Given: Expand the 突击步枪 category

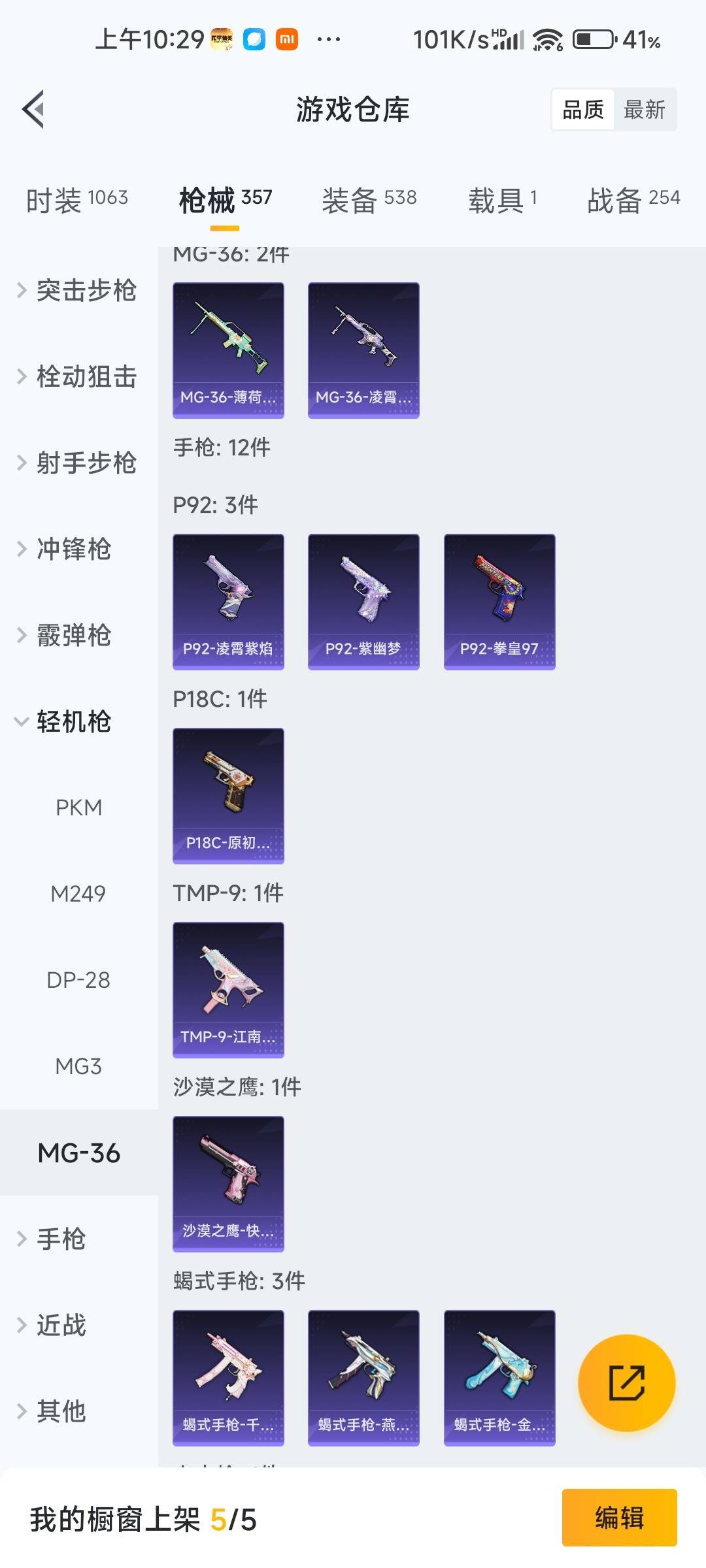Looking at the screenshot, I should pyautogui.click(x=87, y=291).
